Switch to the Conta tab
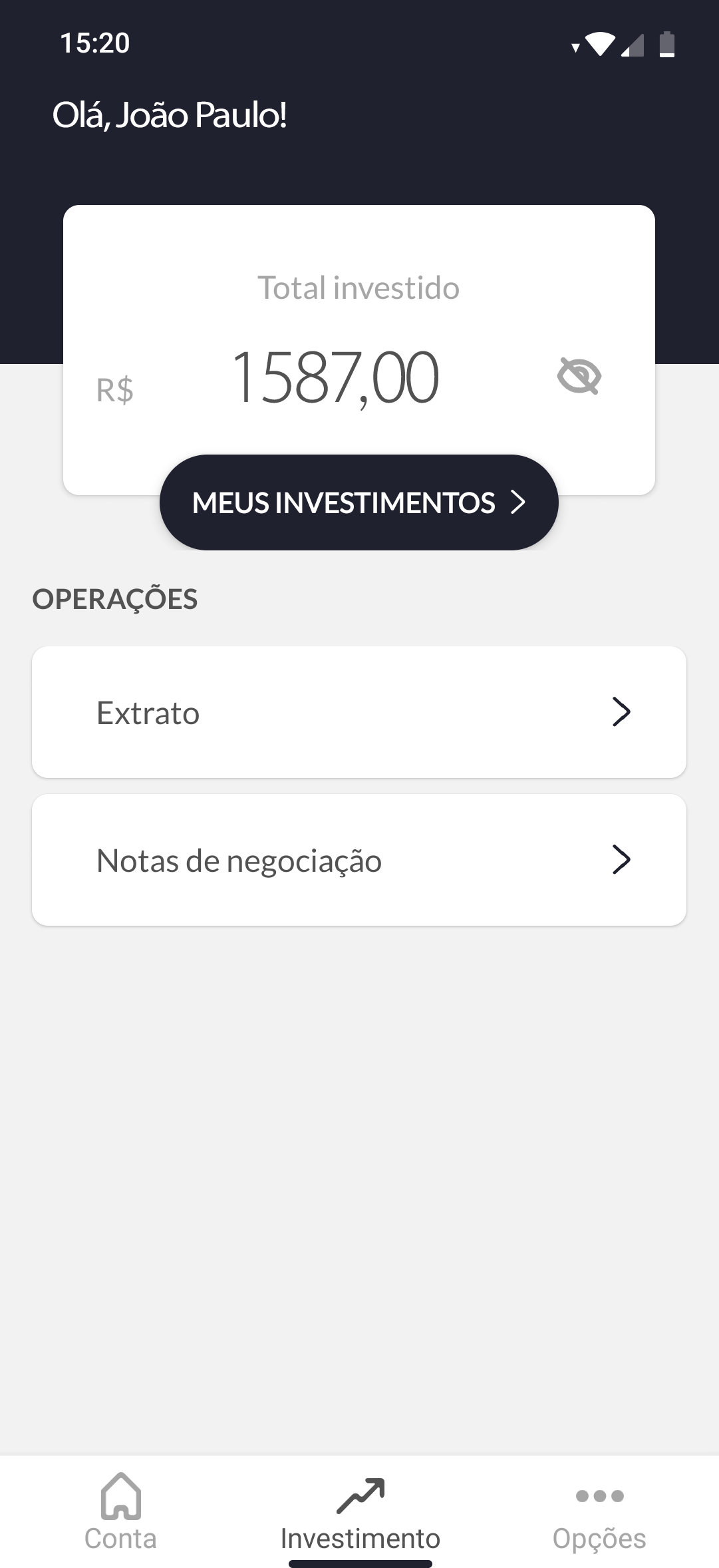Screen dimensions: 719x1568 pyautogui.click(x=120, y=1512)
